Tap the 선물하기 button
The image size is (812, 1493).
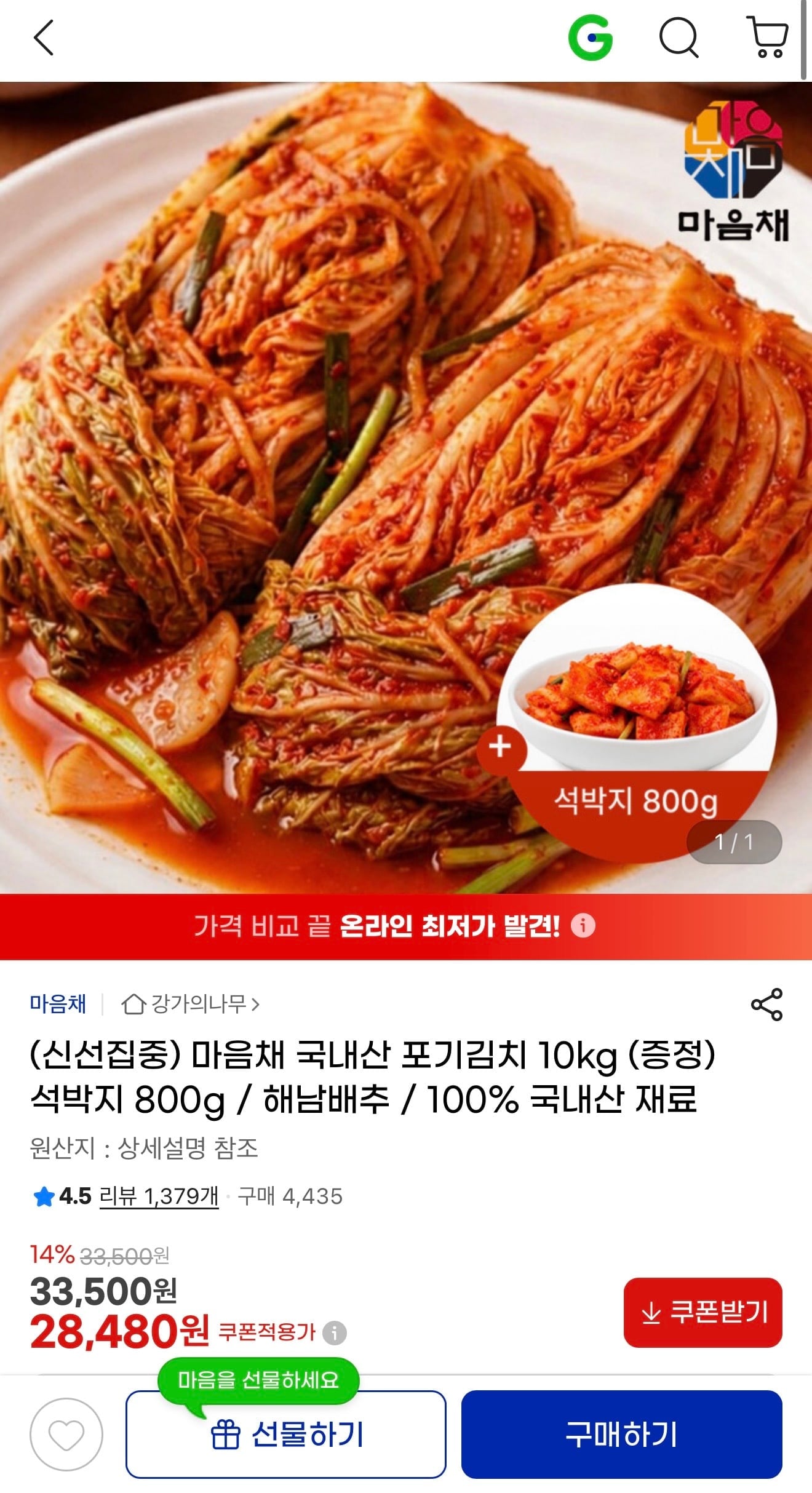(286, 1434)
